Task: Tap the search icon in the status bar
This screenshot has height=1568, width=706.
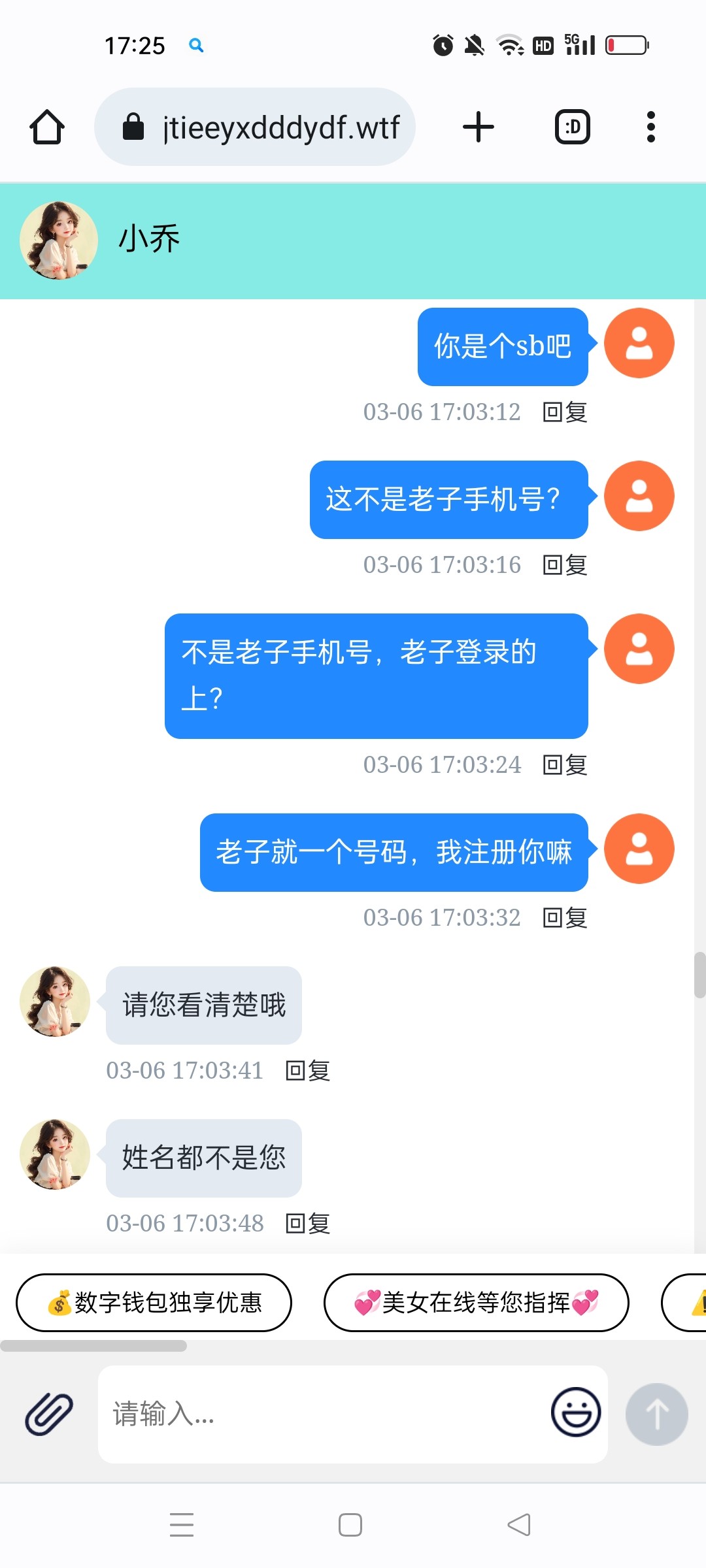Action: pos(195,44)
